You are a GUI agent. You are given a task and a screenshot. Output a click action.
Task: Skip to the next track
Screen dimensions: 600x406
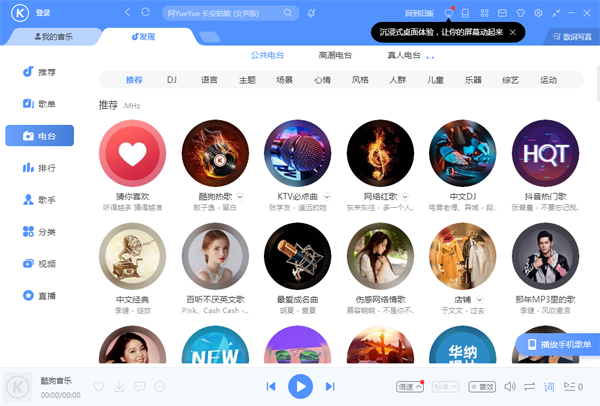tap(330, 386)
